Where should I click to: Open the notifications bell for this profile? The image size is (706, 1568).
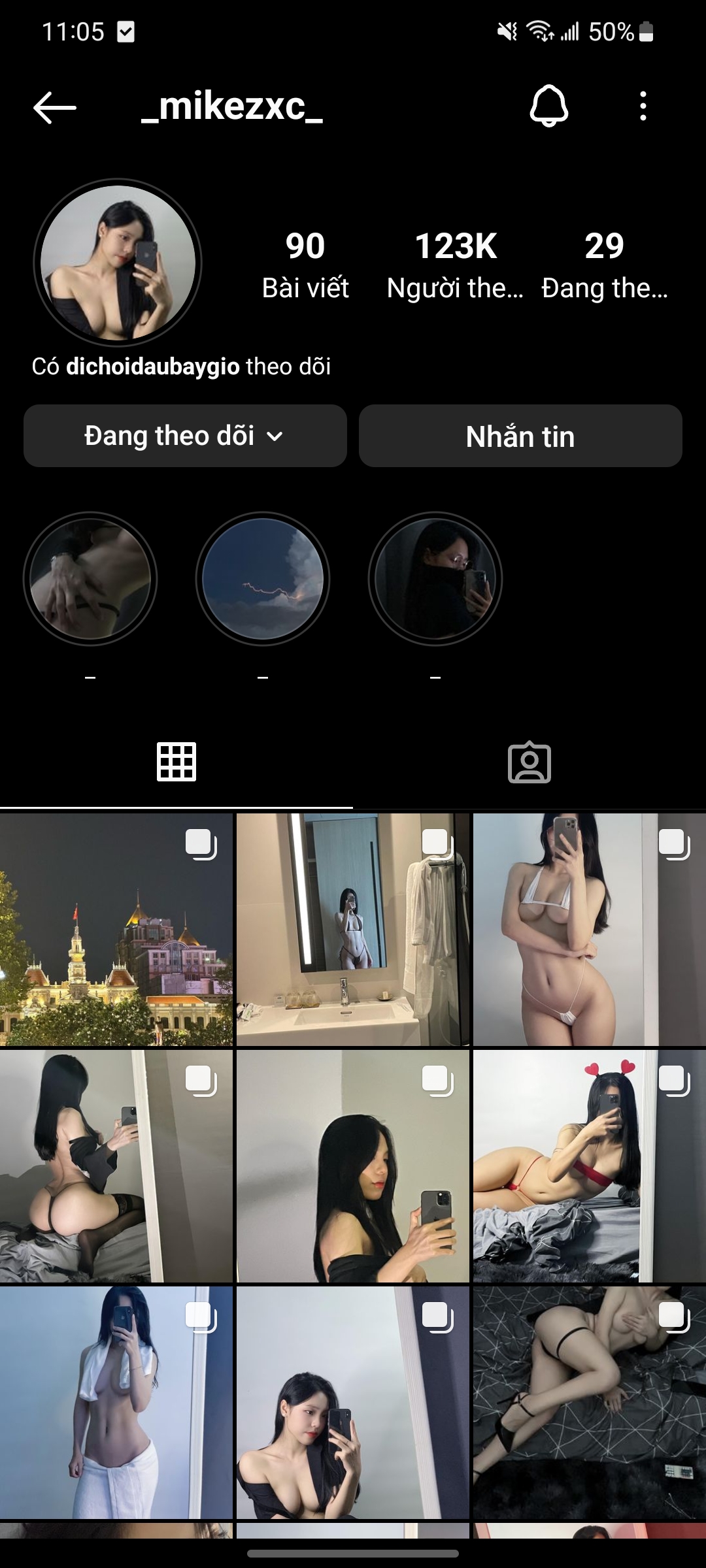pos(548,106)
